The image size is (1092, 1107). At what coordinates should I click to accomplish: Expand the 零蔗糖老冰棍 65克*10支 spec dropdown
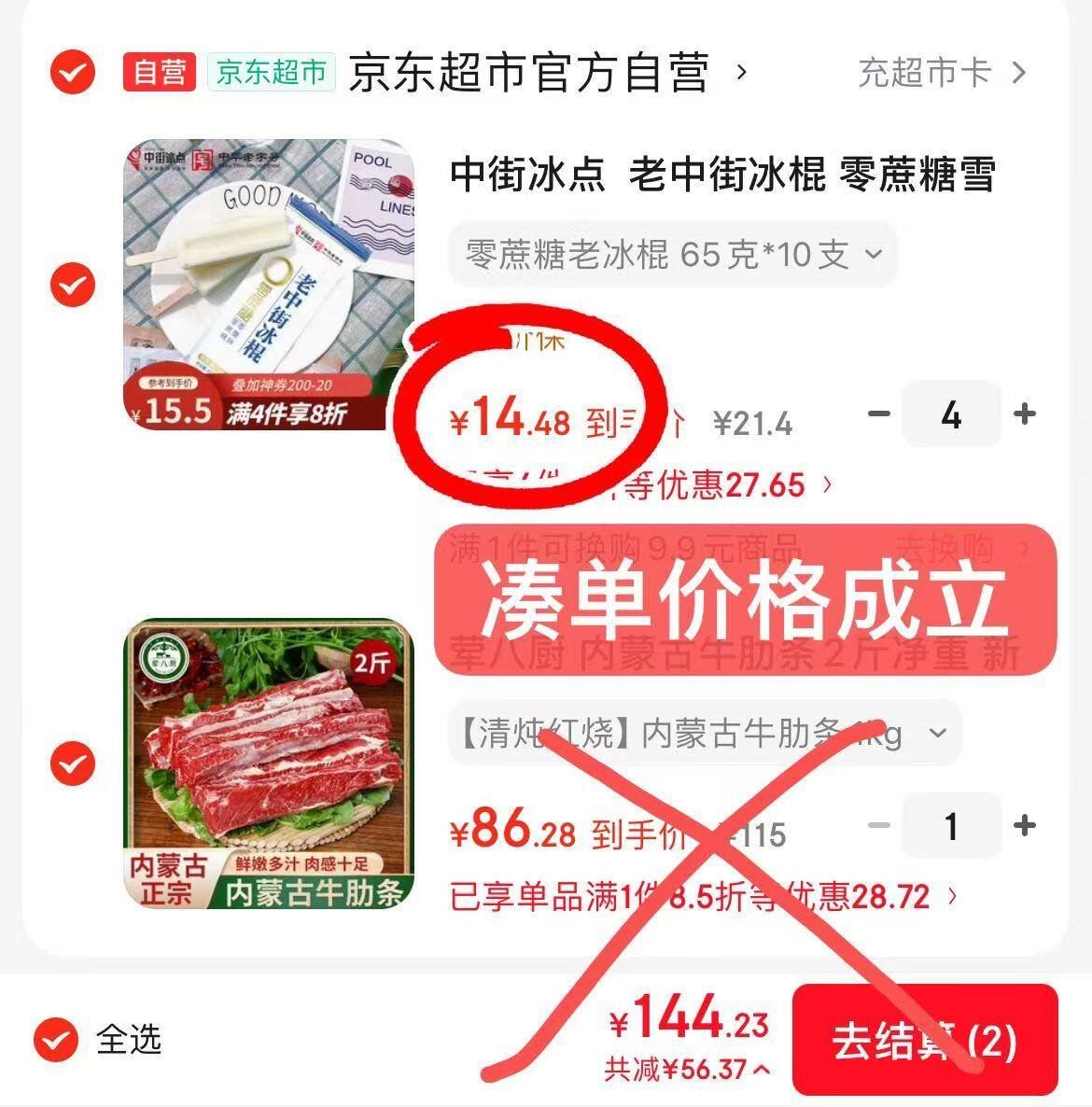673,254
